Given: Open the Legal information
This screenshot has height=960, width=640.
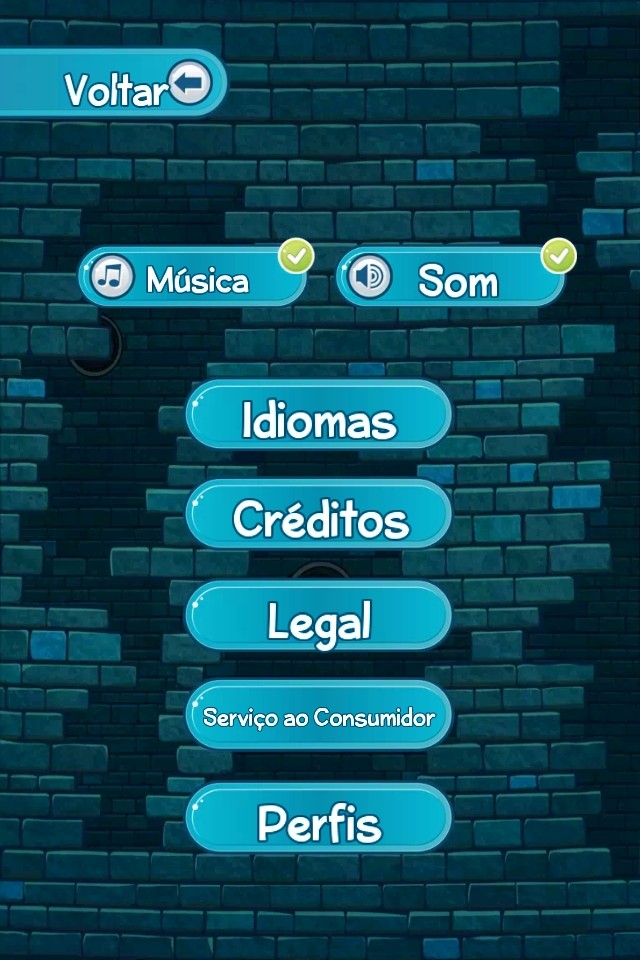Looking at the screenshot, I should click(x=319, y=618).
